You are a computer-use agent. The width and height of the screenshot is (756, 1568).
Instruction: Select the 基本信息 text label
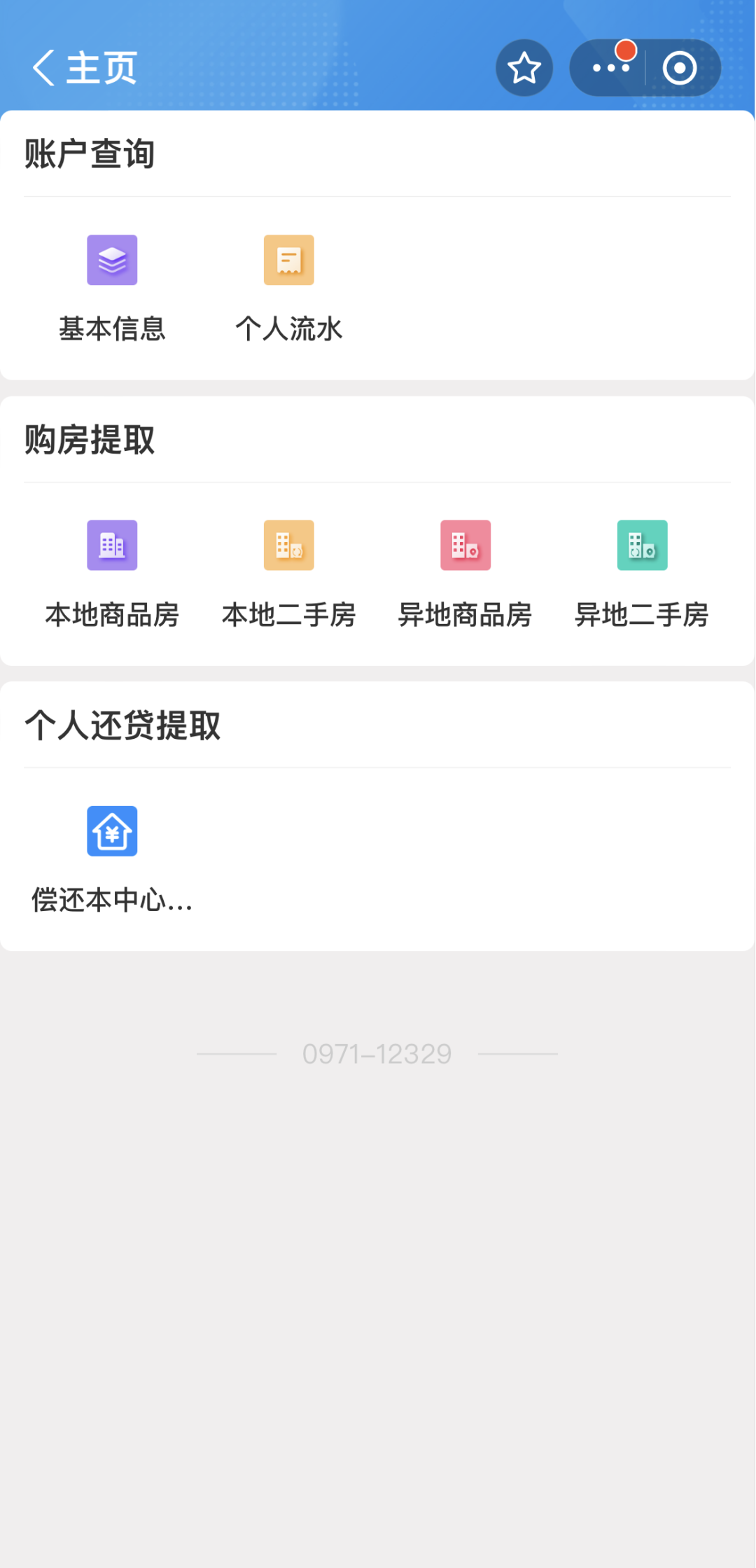113,329
